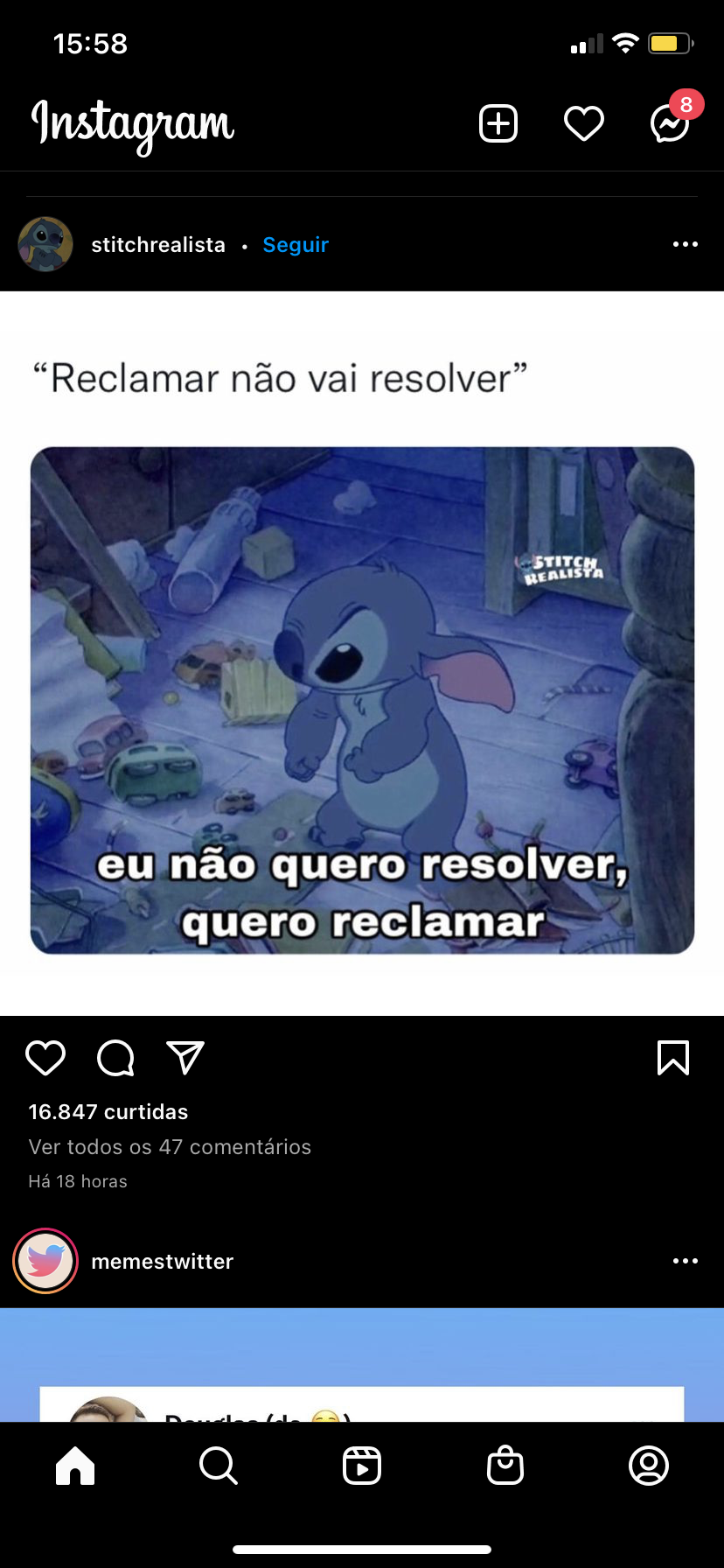Image resolution: width=724 pixels, height=1568 pixels.
Task: View stitchrealista's username profile link
Action: point(158,245)
